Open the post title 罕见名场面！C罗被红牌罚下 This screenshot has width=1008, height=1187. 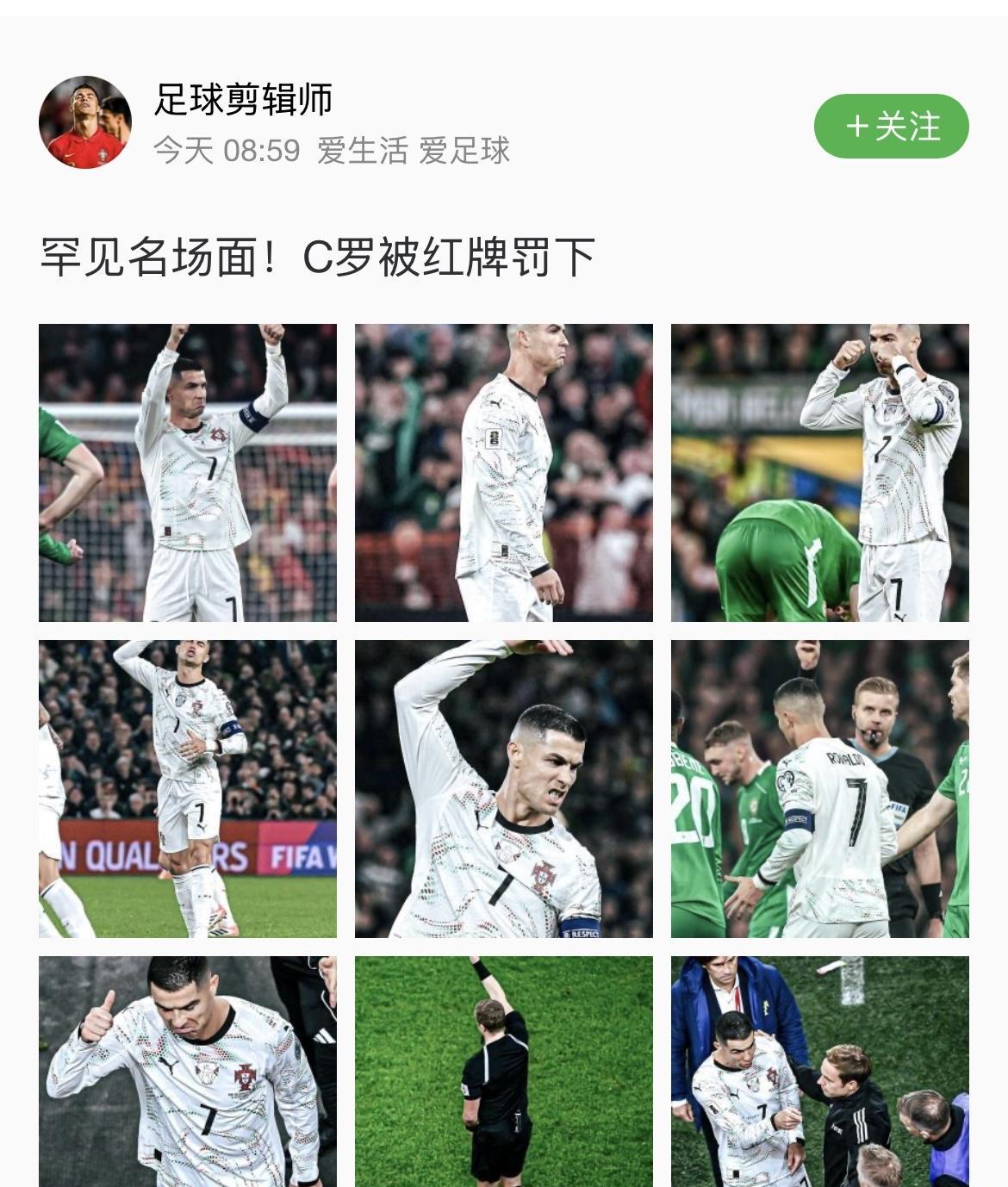pos(319,254)
